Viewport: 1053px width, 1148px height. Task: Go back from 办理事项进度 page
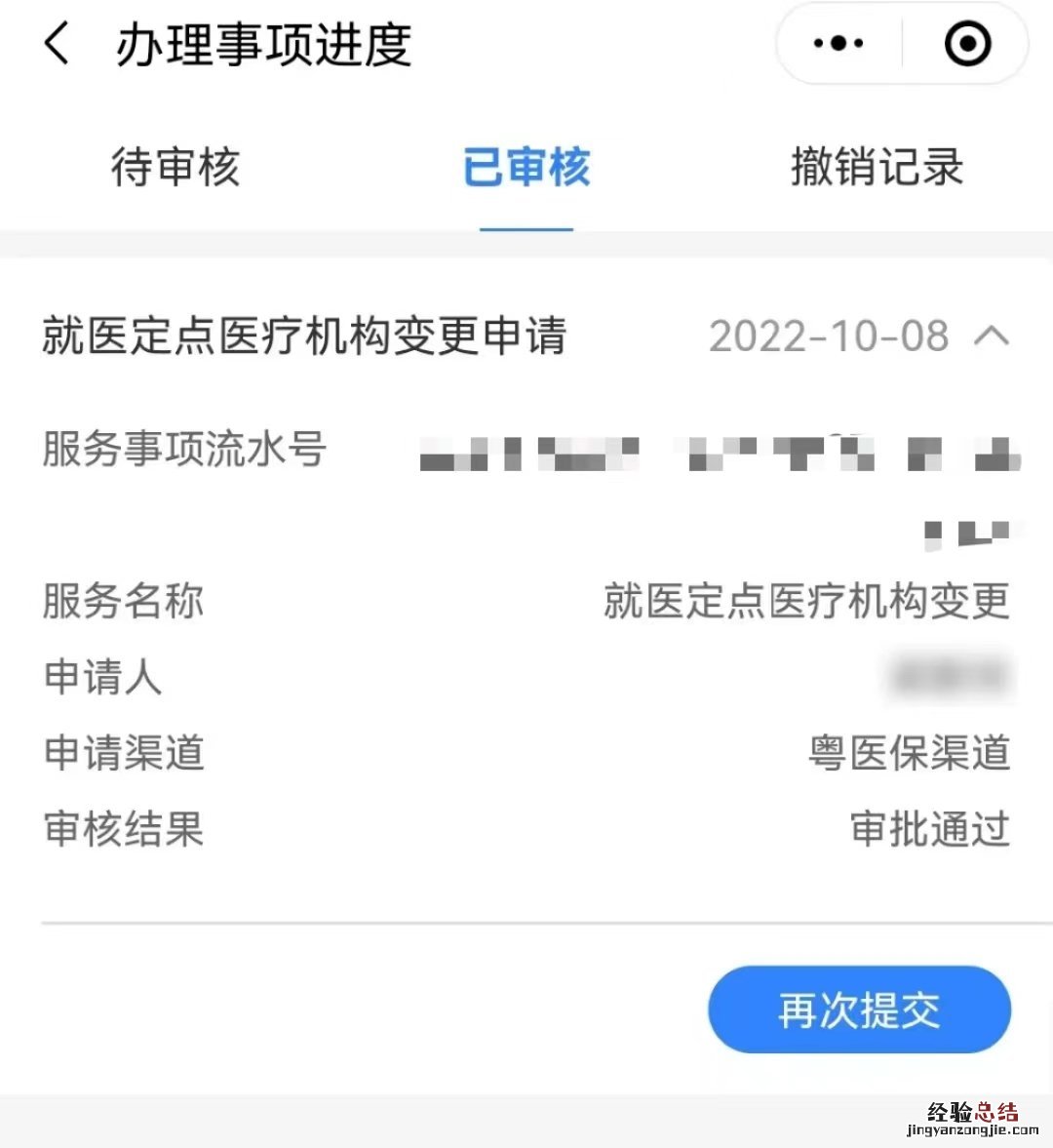coord(57,45)
